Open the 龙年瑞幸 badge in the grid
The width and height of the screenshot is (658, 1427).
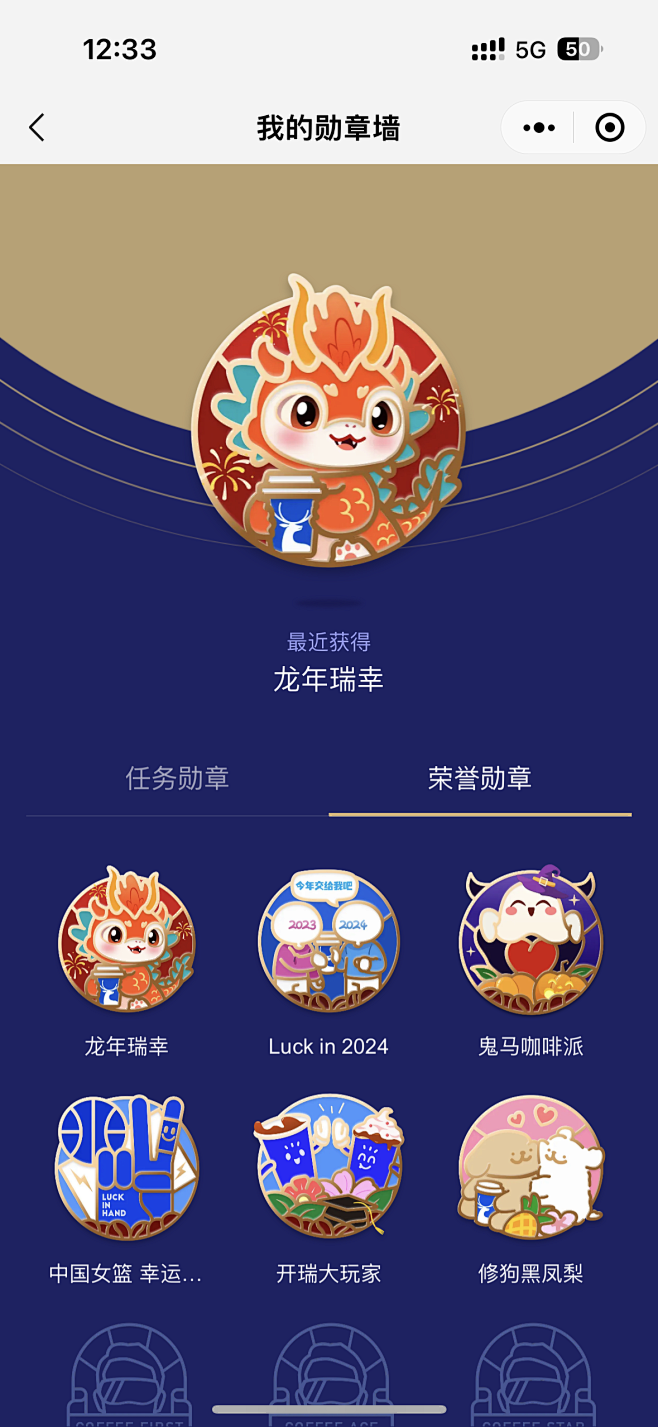(x=127, y=940)
